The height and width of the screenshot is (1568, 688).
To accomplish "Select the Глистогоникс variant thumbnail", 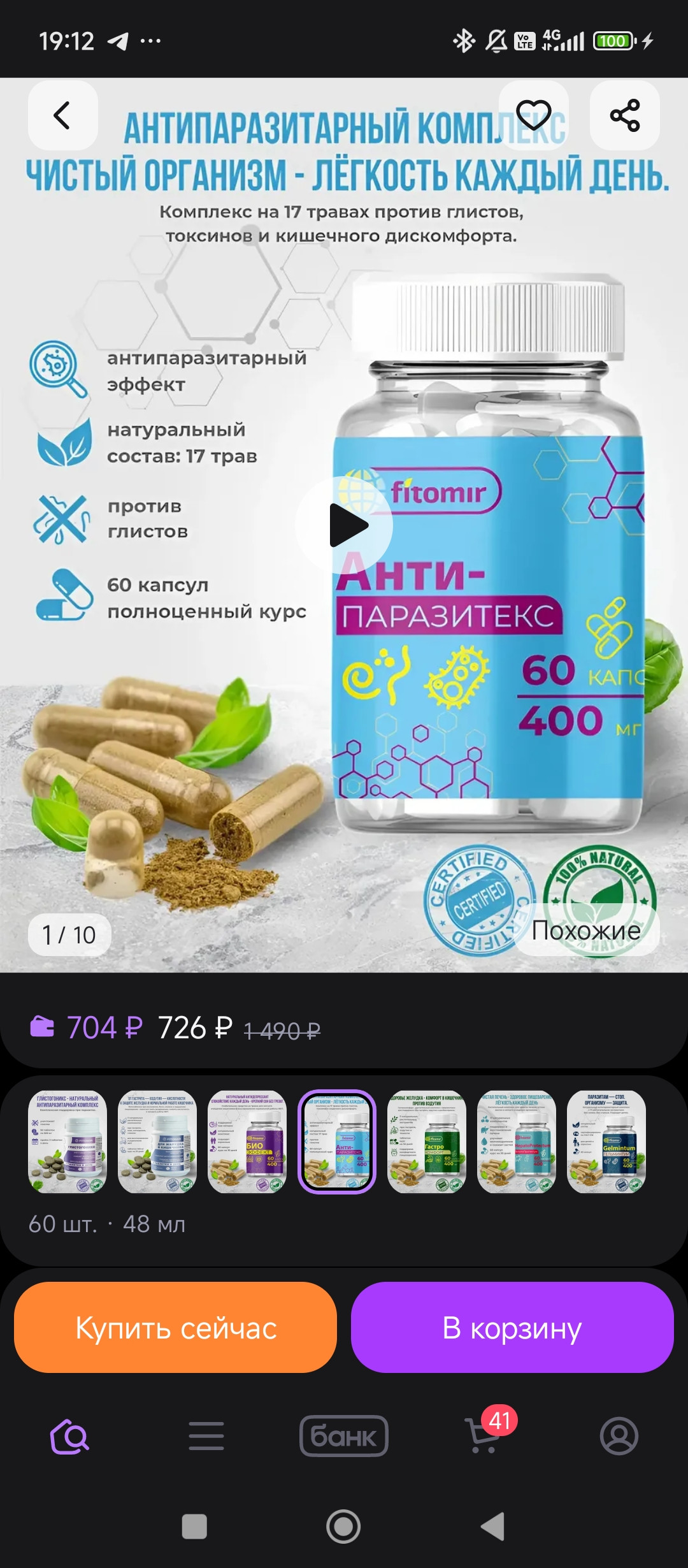I will coord(68,1142).
